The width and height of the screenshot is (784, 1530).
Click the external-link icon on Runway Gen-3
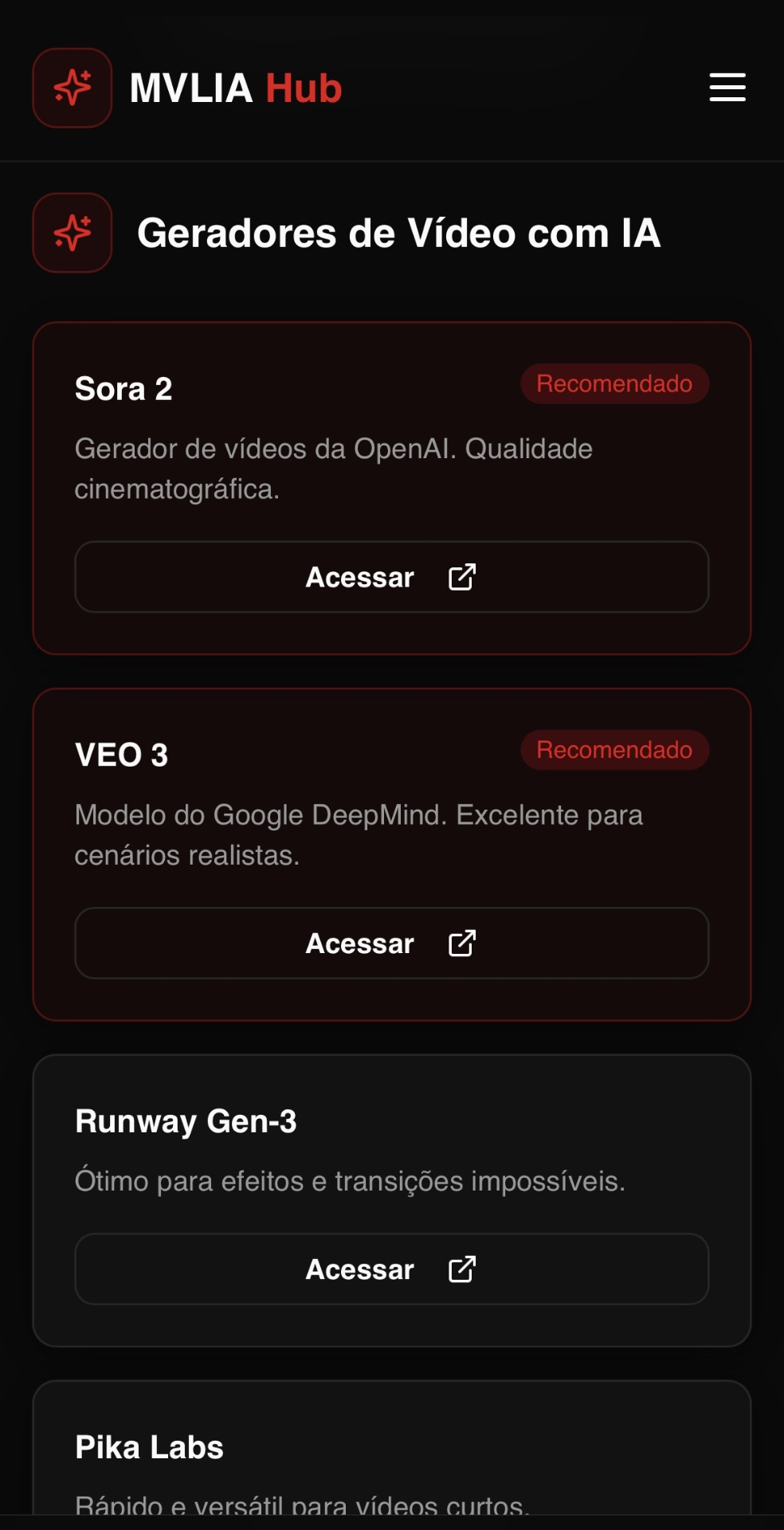(x=461, y=1269)
